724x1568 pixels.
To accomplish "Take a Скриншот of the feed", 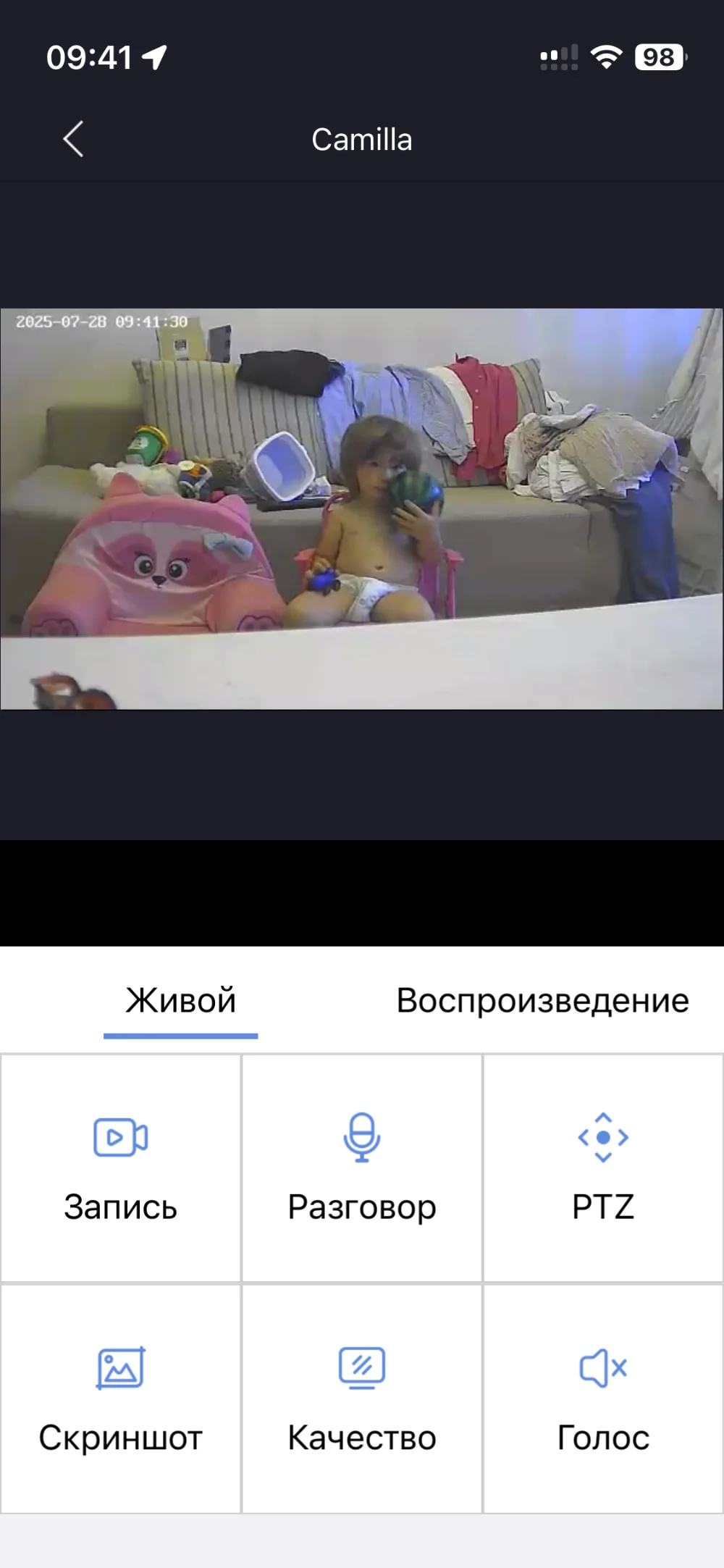I will [x=121, y=1399].
